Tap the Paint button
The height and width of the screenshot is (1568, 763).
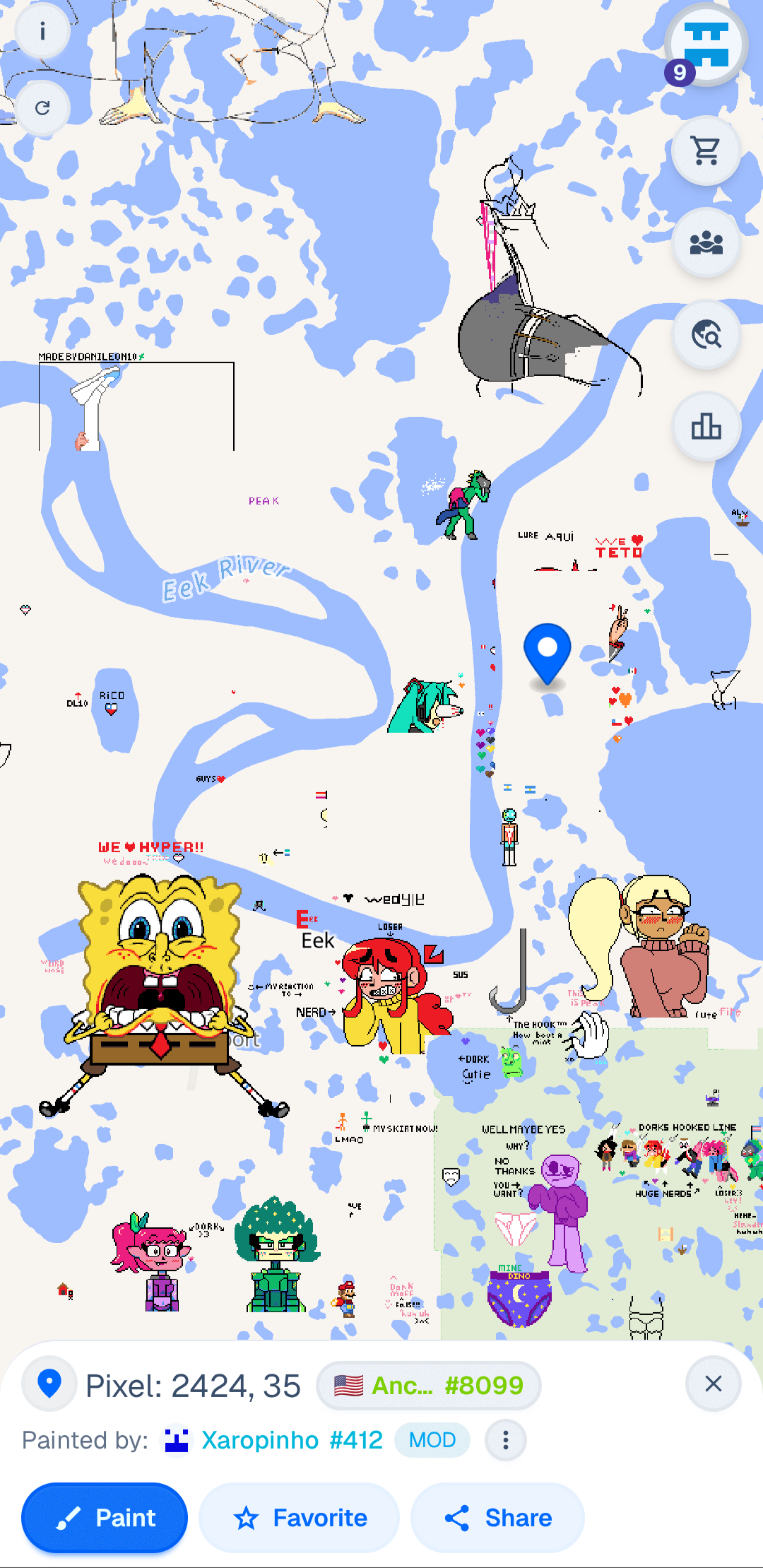pos(105,1517)
